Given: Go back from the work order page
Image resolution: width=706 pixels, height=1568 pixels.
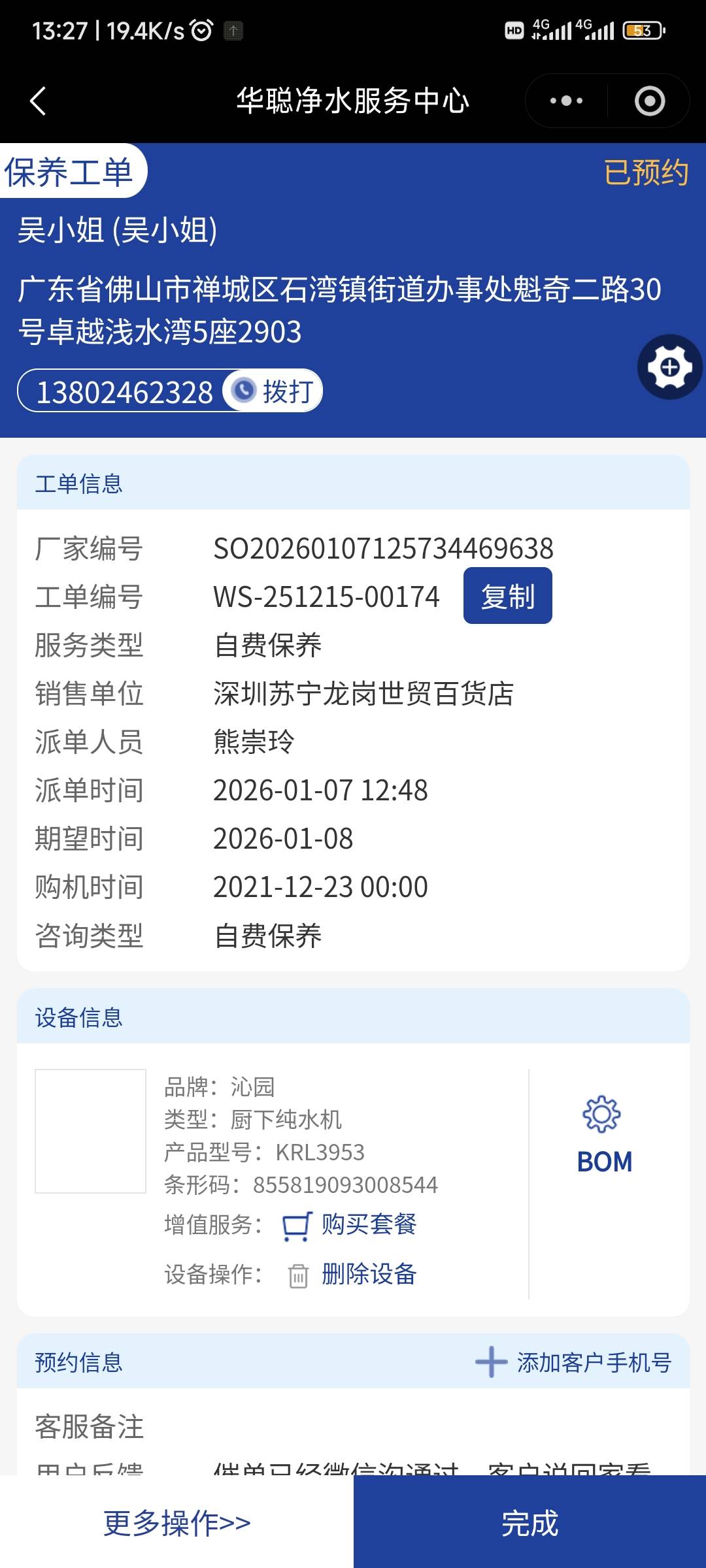Looking at the screenshot, I should (38, 101).
